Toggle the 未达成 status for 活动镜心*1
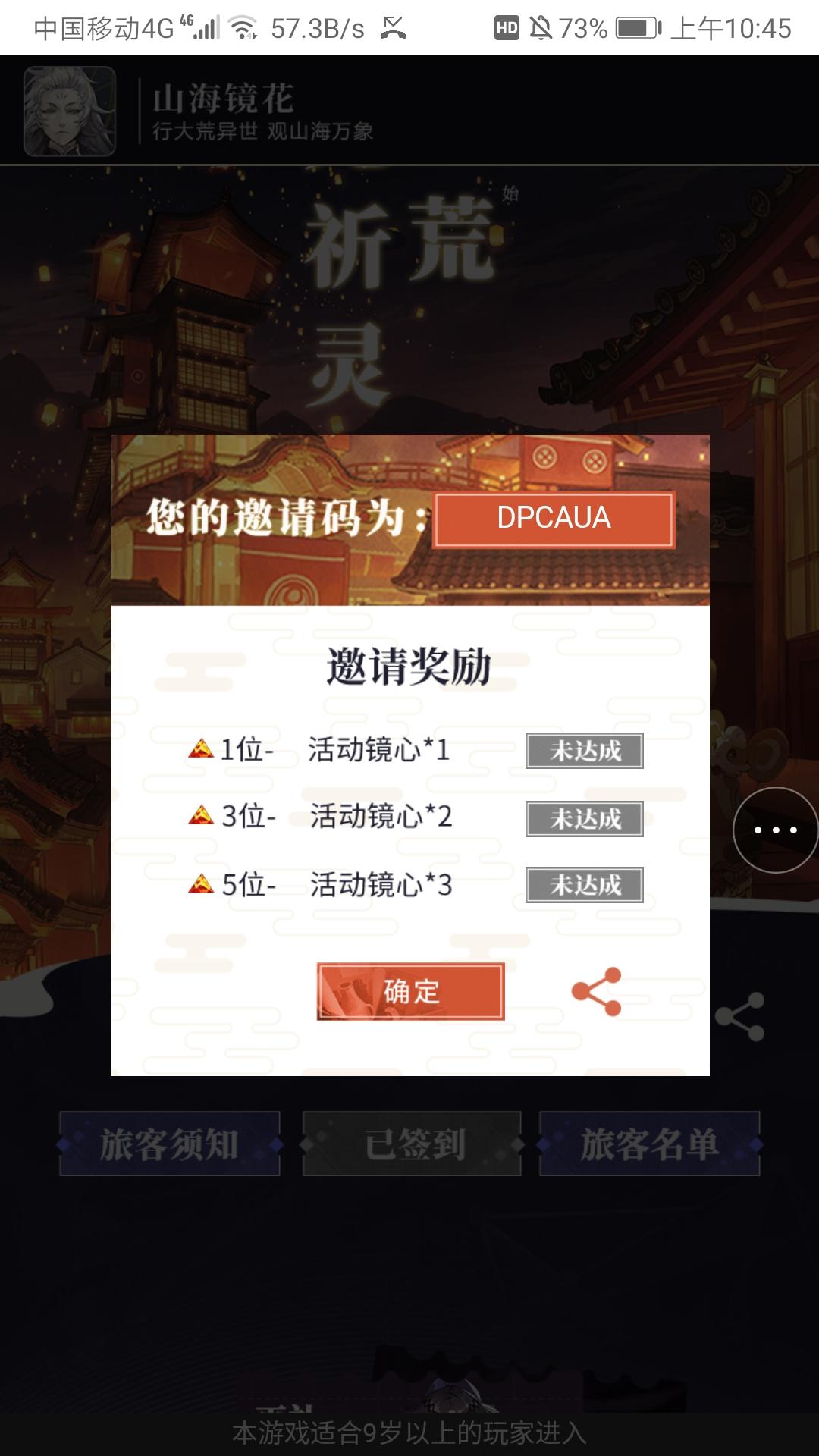Image resolution: width=819 pixels, height=1456 pixels. 584,749
